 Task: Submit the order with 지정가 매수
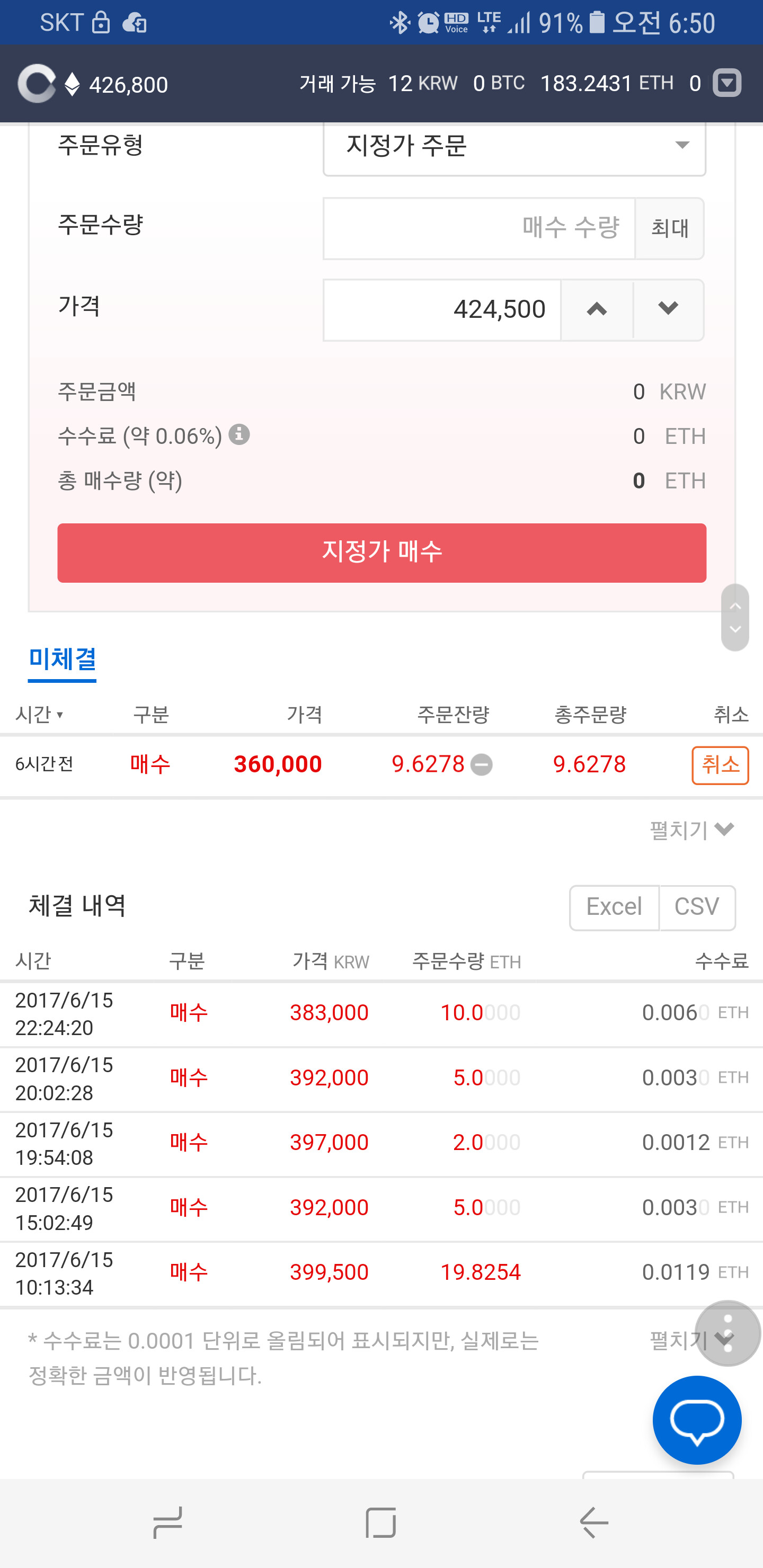click(382, 553)
